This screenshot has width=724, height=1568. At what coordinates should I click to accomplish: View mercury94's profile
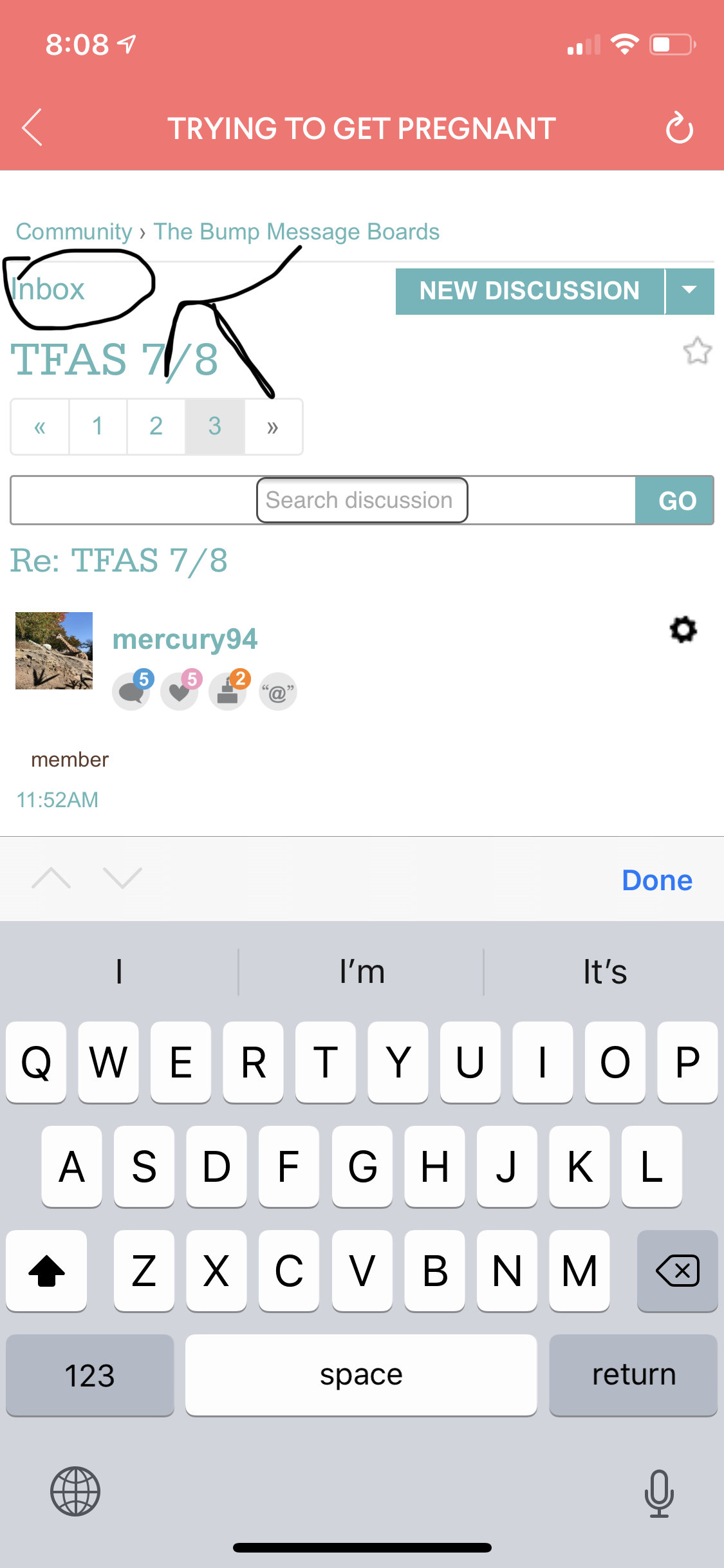(185, 639)
